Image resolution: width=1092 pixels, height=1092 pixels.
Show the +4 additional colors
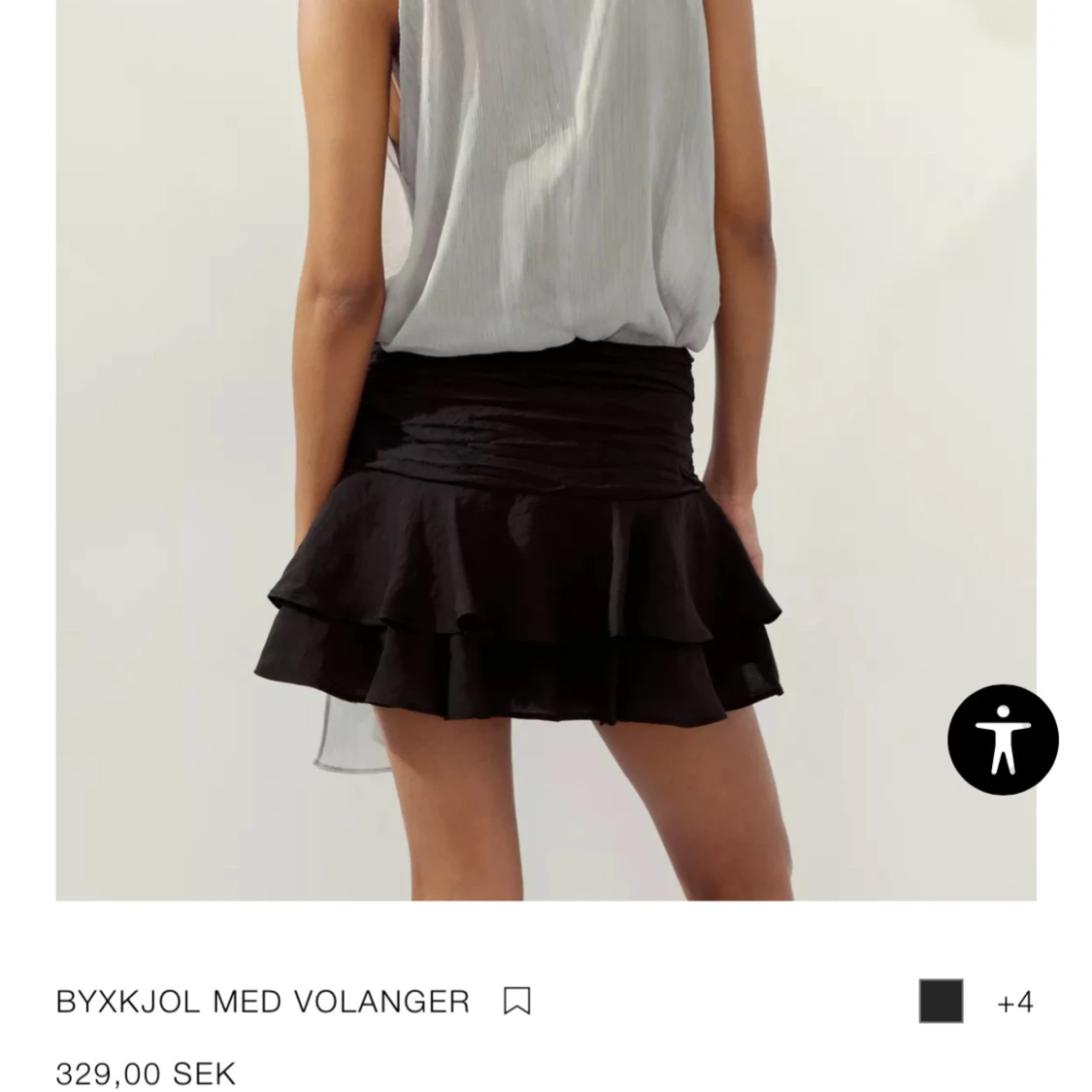click(x=1014, y=1002)
